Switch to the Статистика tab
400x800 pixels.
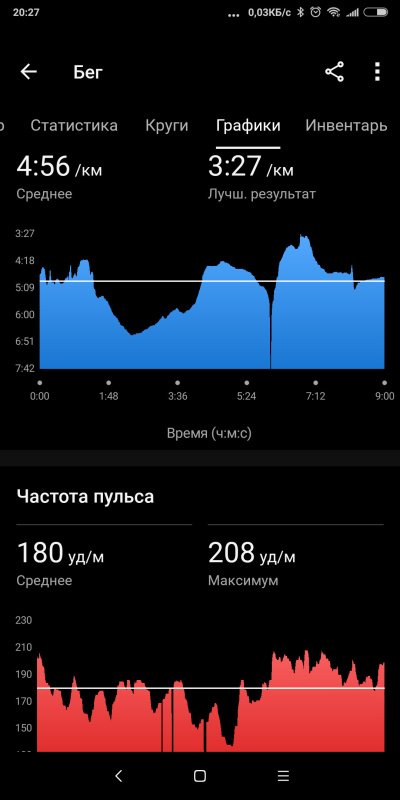pos(74,126)
